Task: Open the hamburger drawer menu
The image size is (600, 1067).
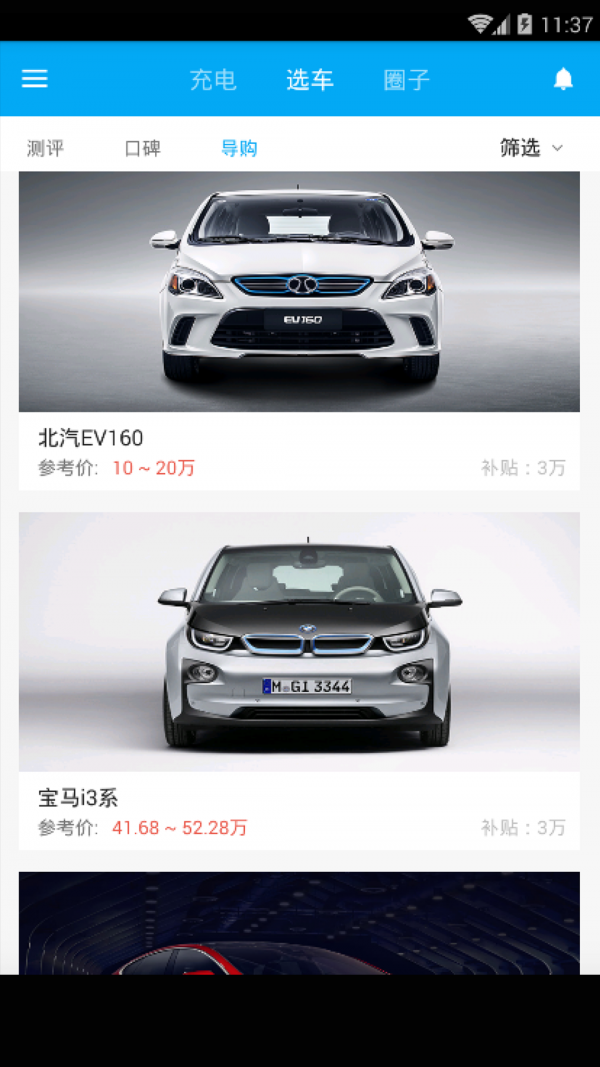Action: tap(35, 79)
